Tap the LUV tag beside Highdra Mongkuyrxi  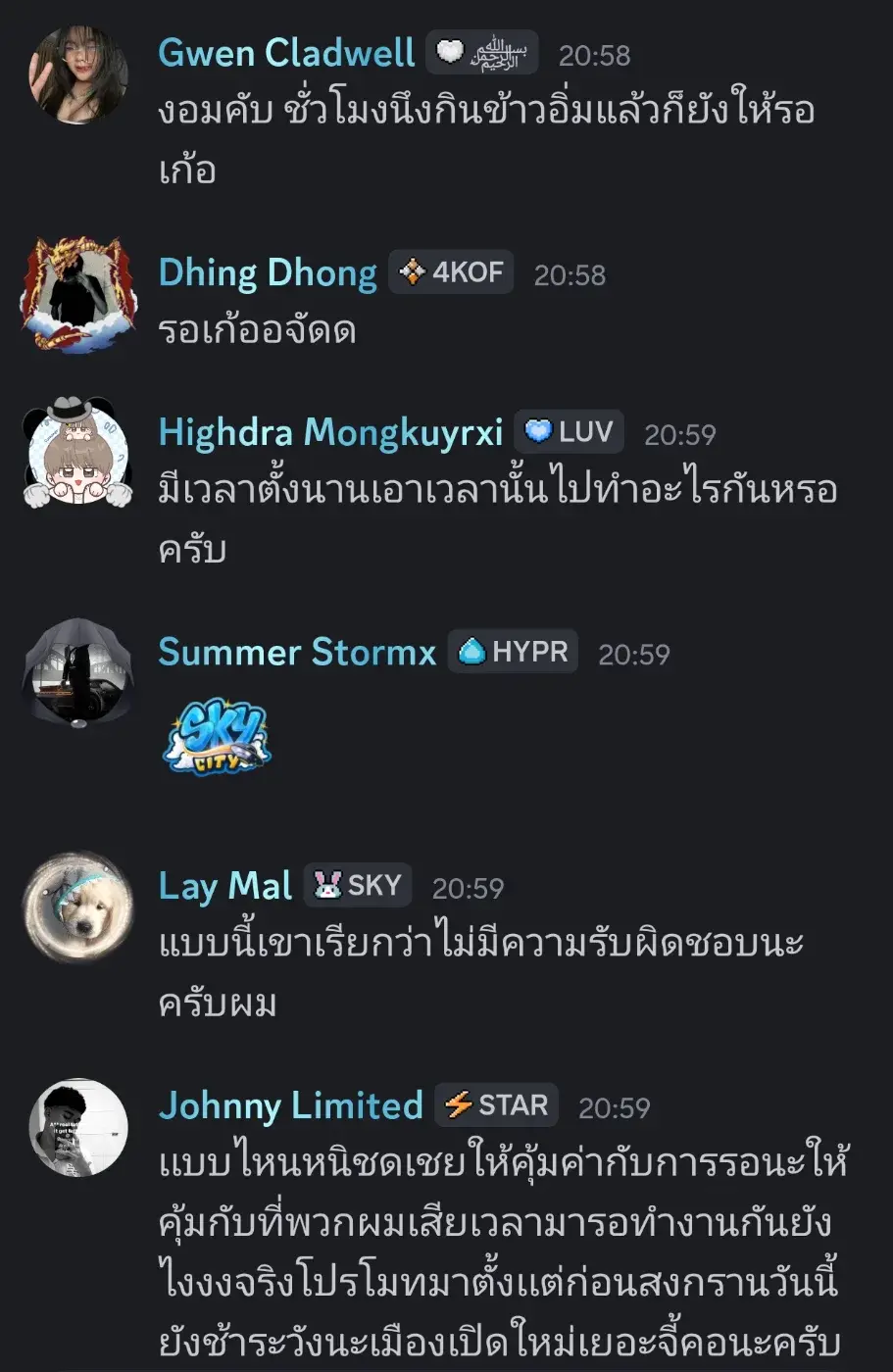point(569,432)
